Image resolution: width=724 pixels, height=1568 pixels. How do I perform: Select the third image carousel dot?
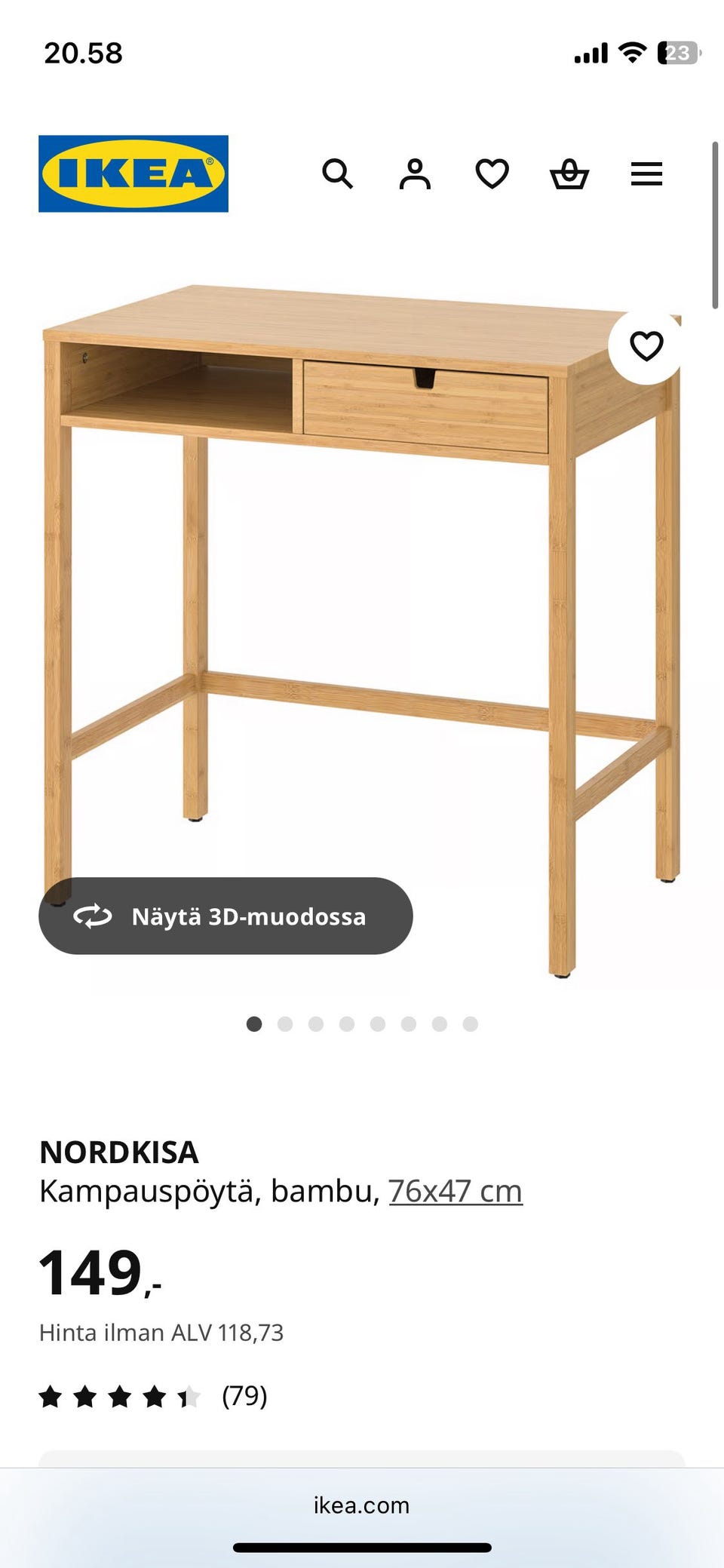pos(316,1023)
